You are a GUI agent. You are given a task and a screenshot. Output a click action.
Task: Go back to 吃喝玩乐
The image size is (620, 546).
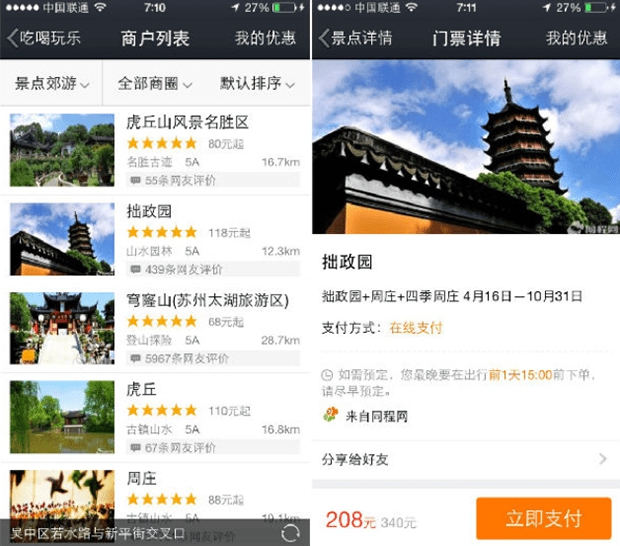tap(44, 38)
